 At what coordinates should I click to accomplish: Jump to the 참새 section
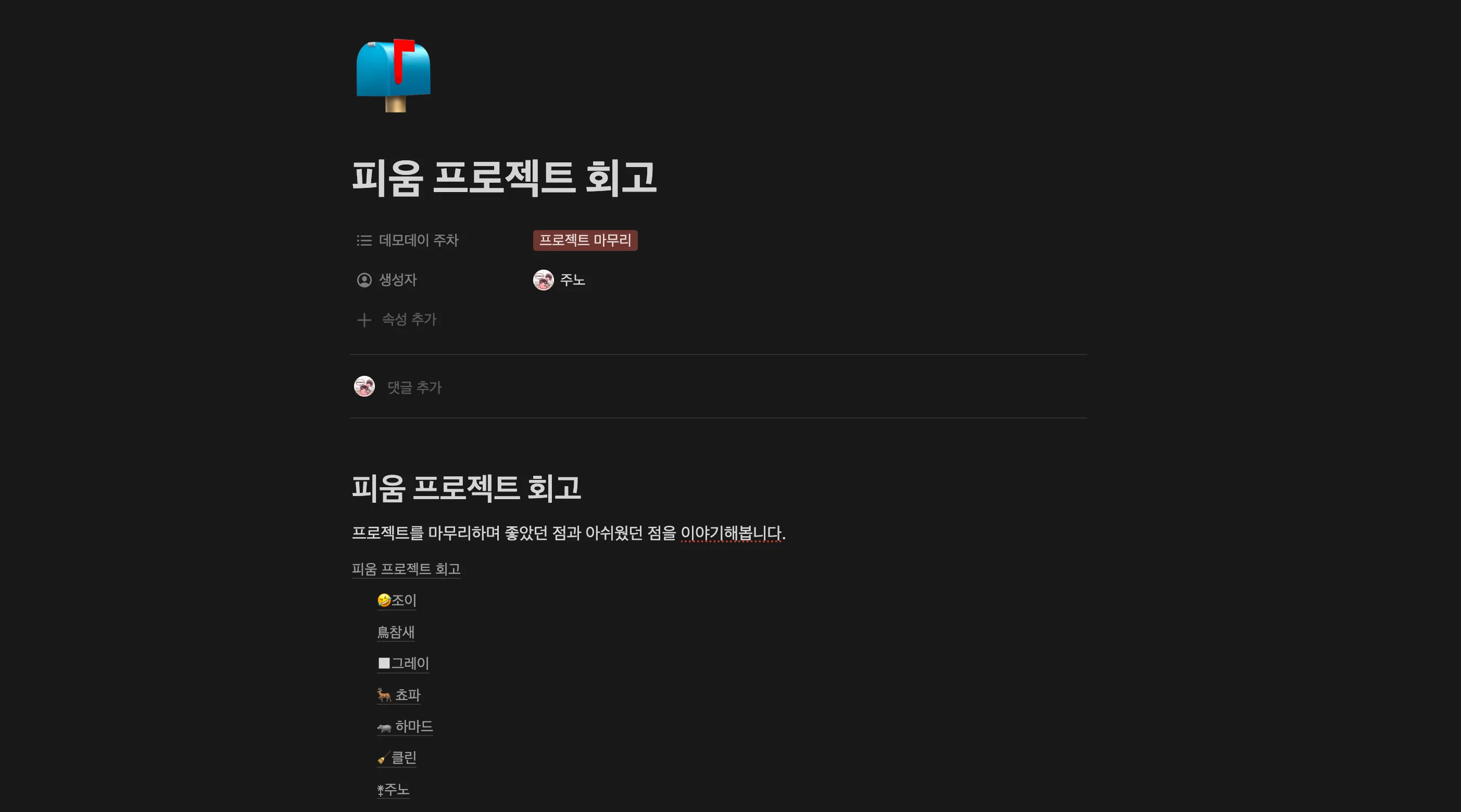click(396, 632)
